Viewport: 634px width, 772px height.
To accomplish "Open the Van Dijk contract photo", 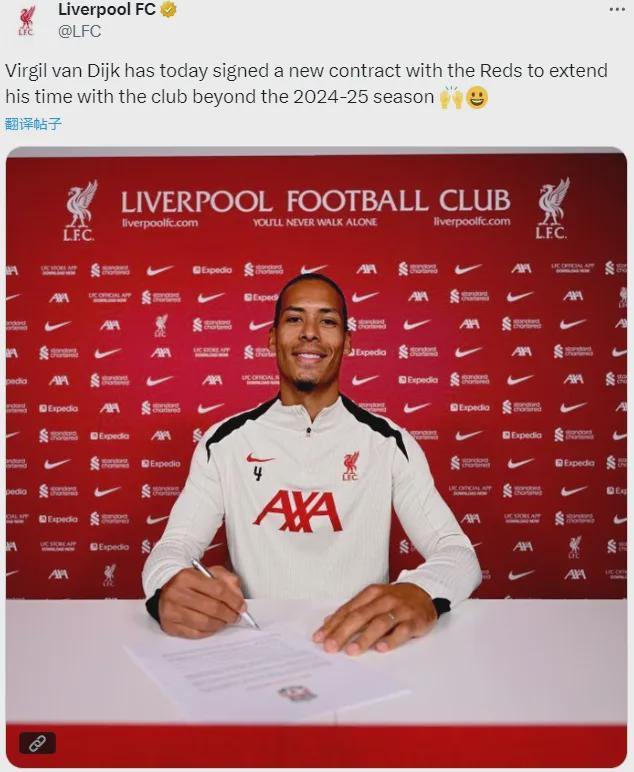I will (316, 440).
